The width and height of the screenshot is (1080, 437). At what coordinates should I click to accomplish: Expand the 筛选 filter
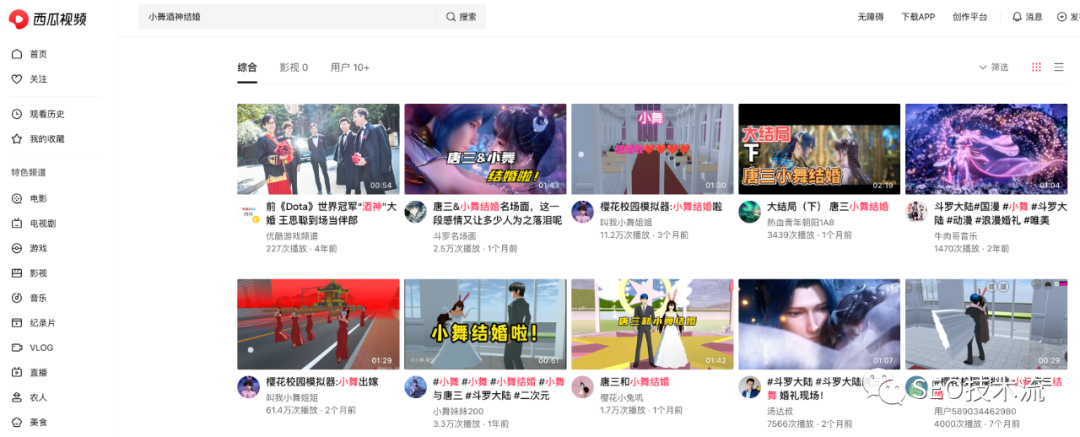click(993, 67)
